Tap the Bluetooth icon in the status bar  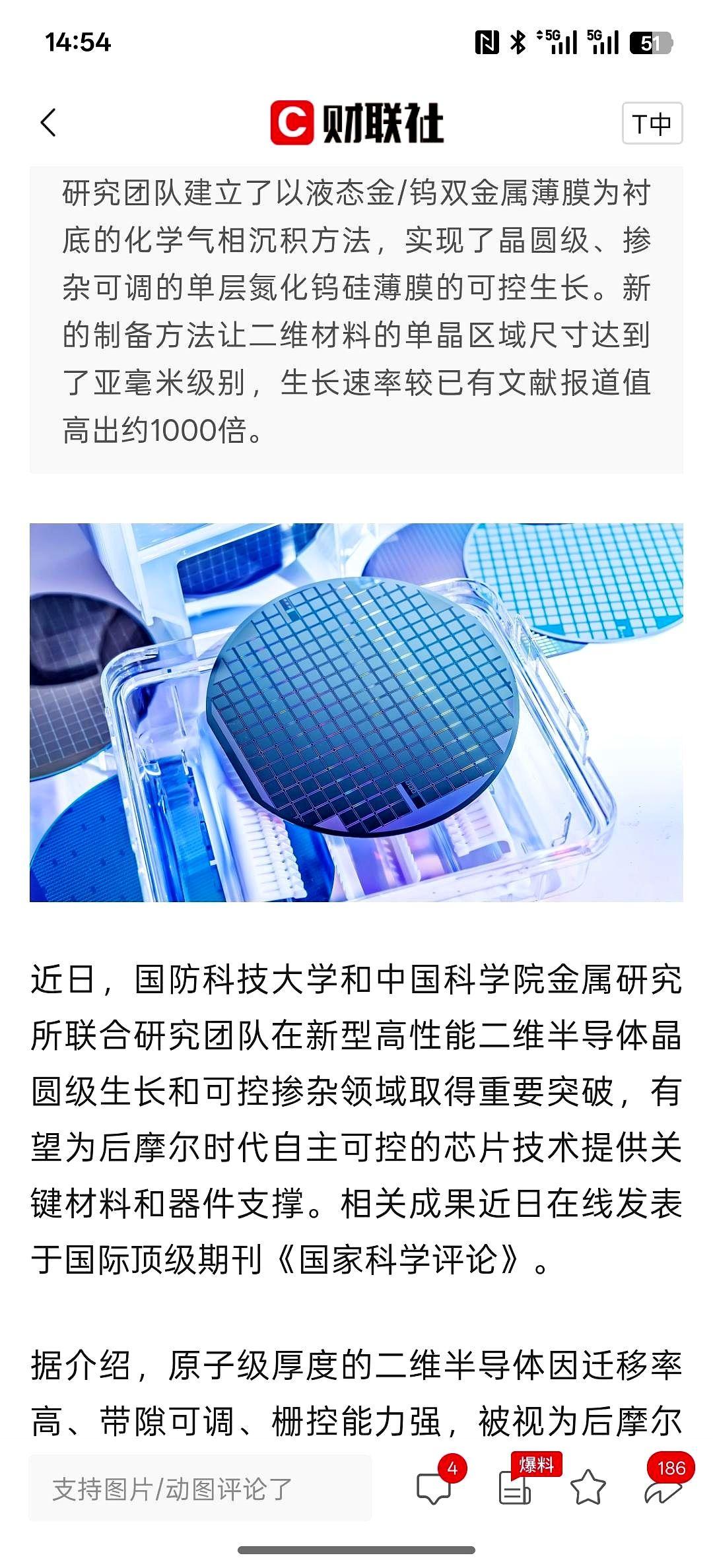pos(517,41)
